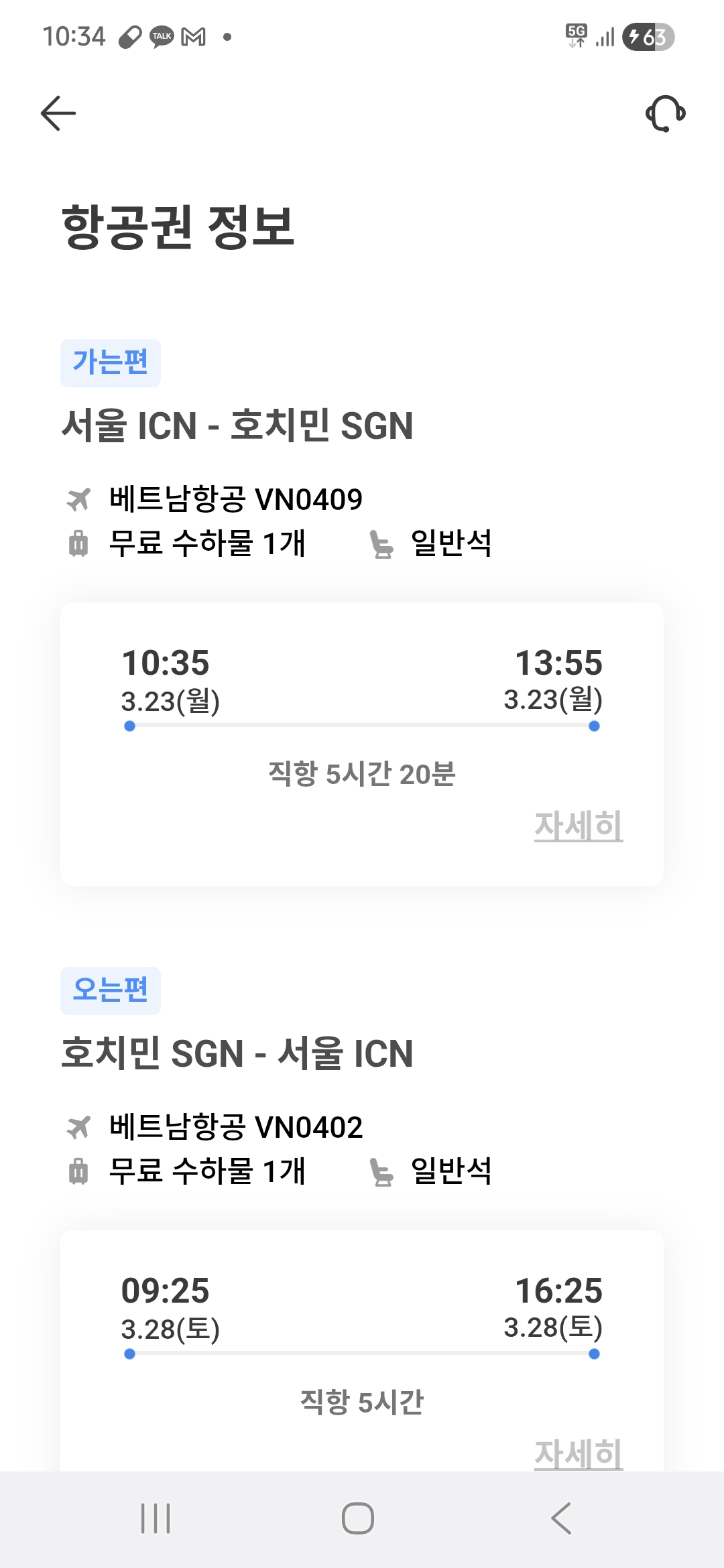724x1568 pixels.
Task: Open customer support headset icon
Action: (x=665, y=113)
